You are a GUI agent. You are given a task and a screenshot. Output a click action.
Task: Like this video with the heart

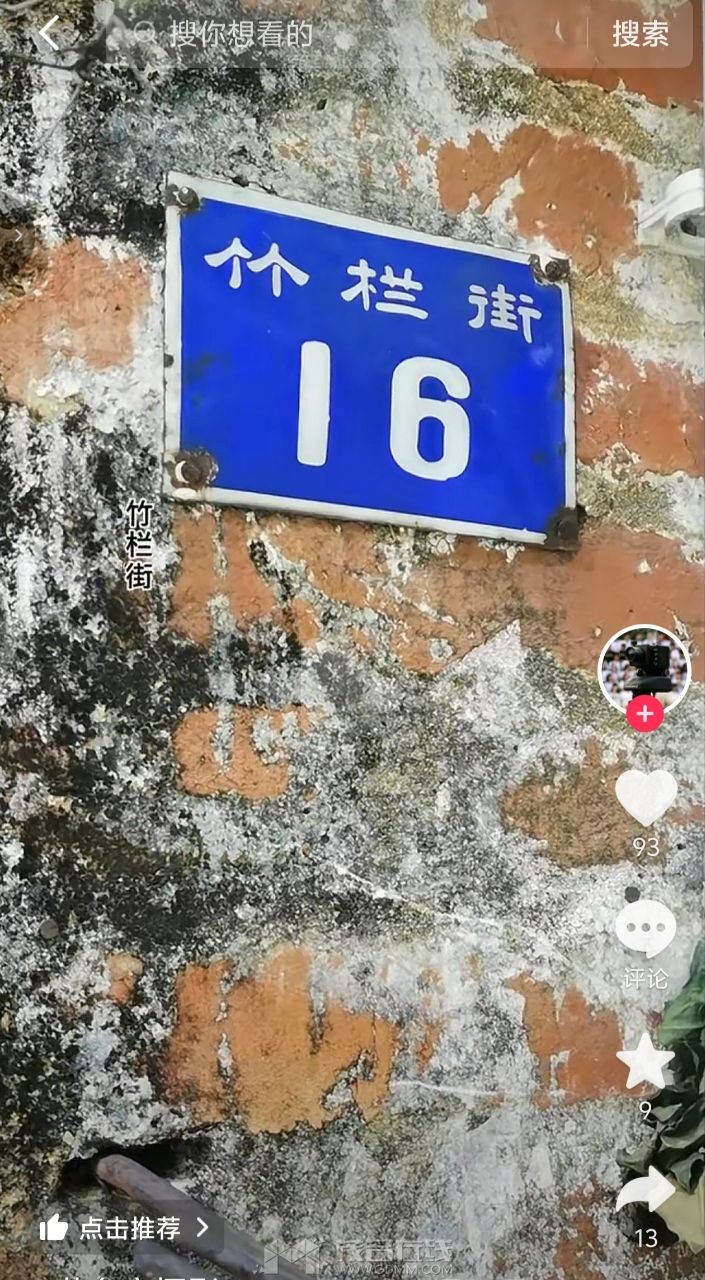[x=645, y=797]
